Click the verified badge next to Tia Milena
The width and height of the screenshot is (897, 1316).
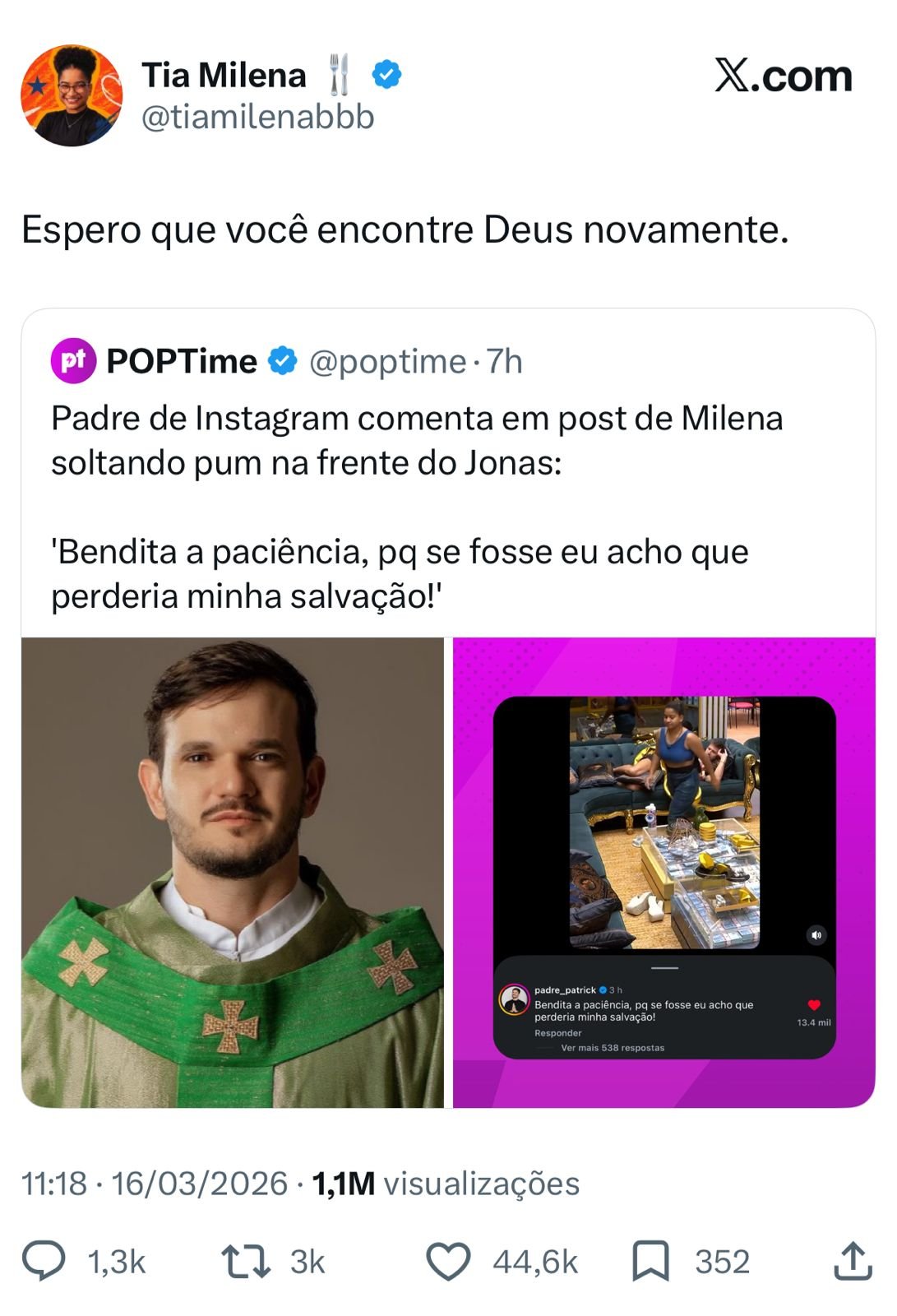[x=386, y=73]
